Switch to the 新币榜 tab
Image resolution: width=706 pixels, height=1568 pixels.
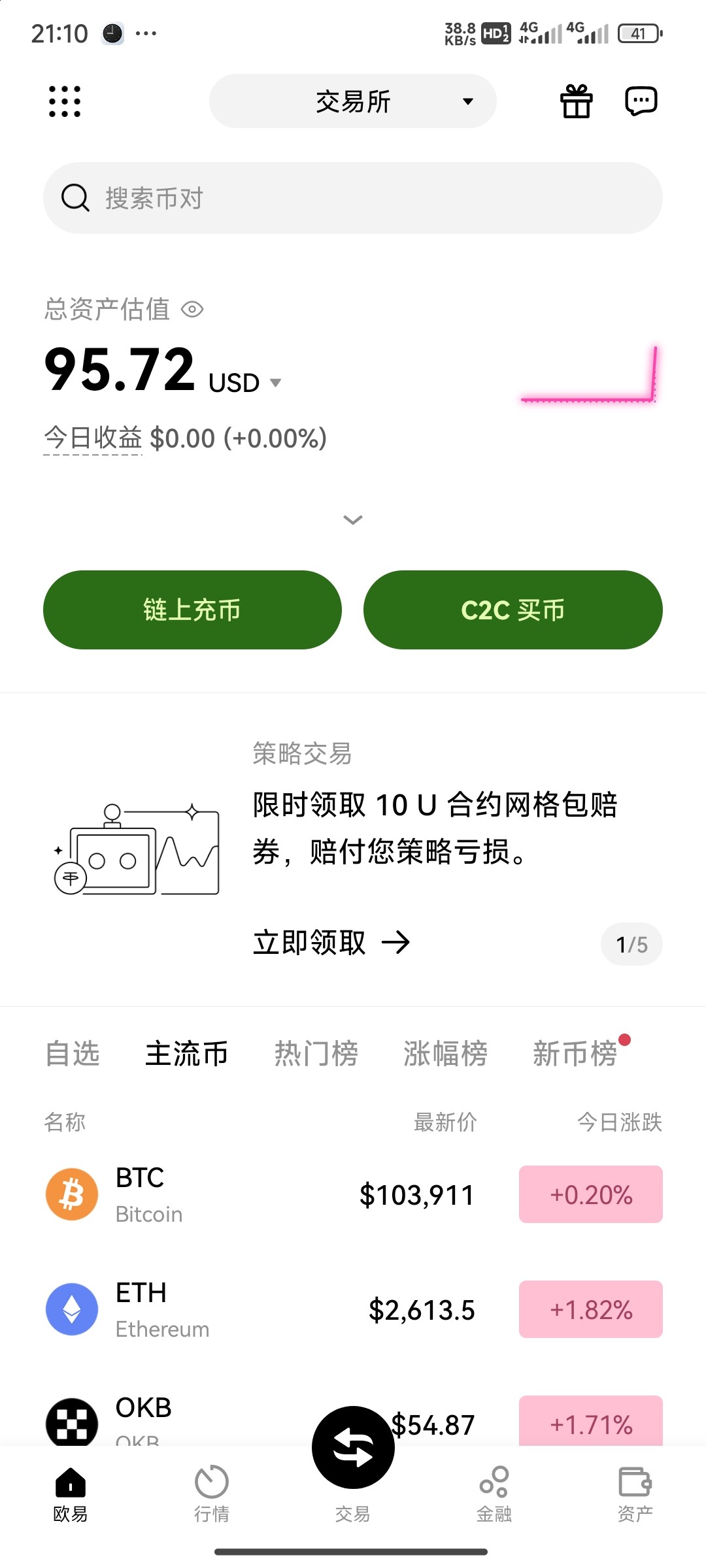(575, 1054)
